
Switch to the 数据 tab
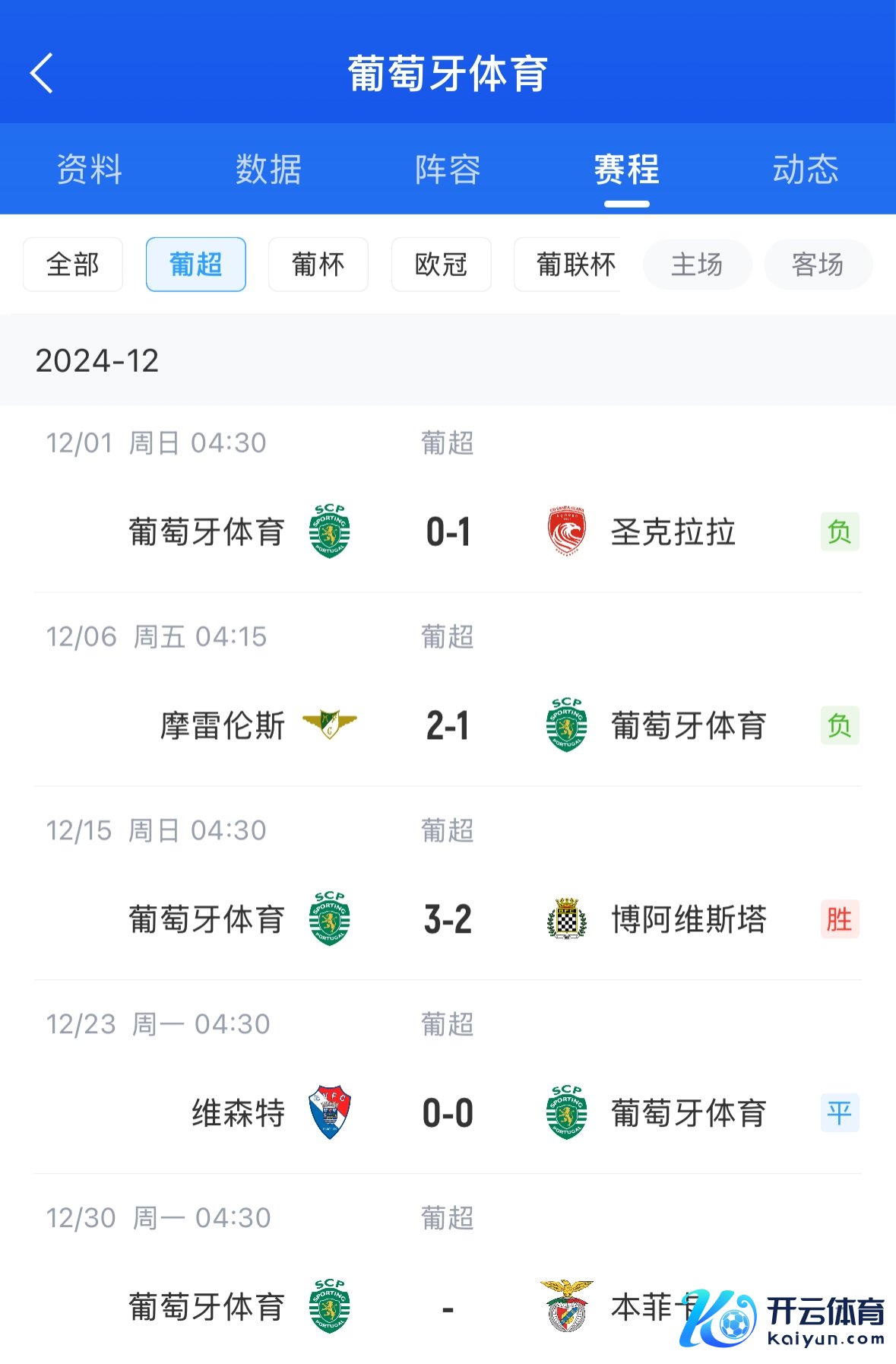(x=268, y=169)
